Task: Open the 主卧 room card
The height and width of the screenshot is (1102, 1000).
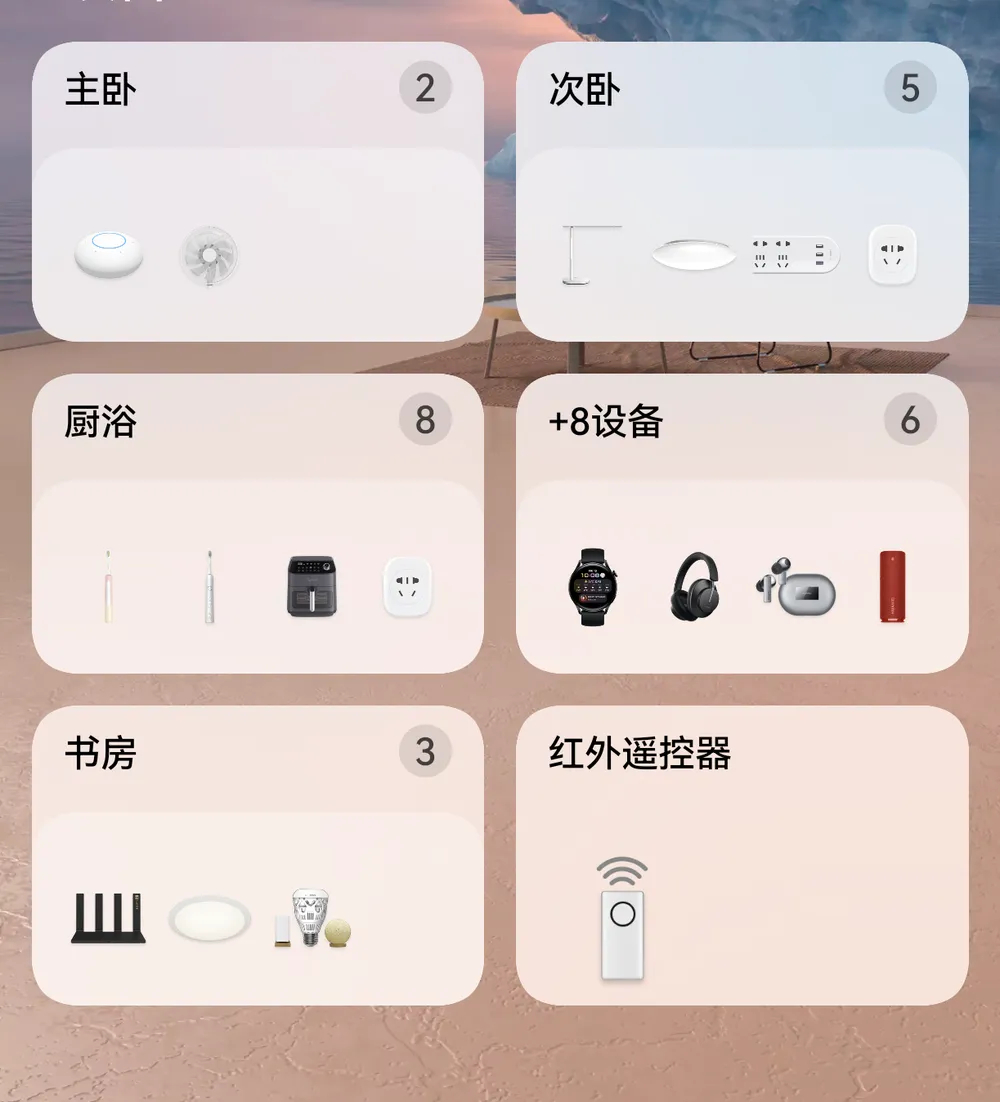Action: click(257, 192)
